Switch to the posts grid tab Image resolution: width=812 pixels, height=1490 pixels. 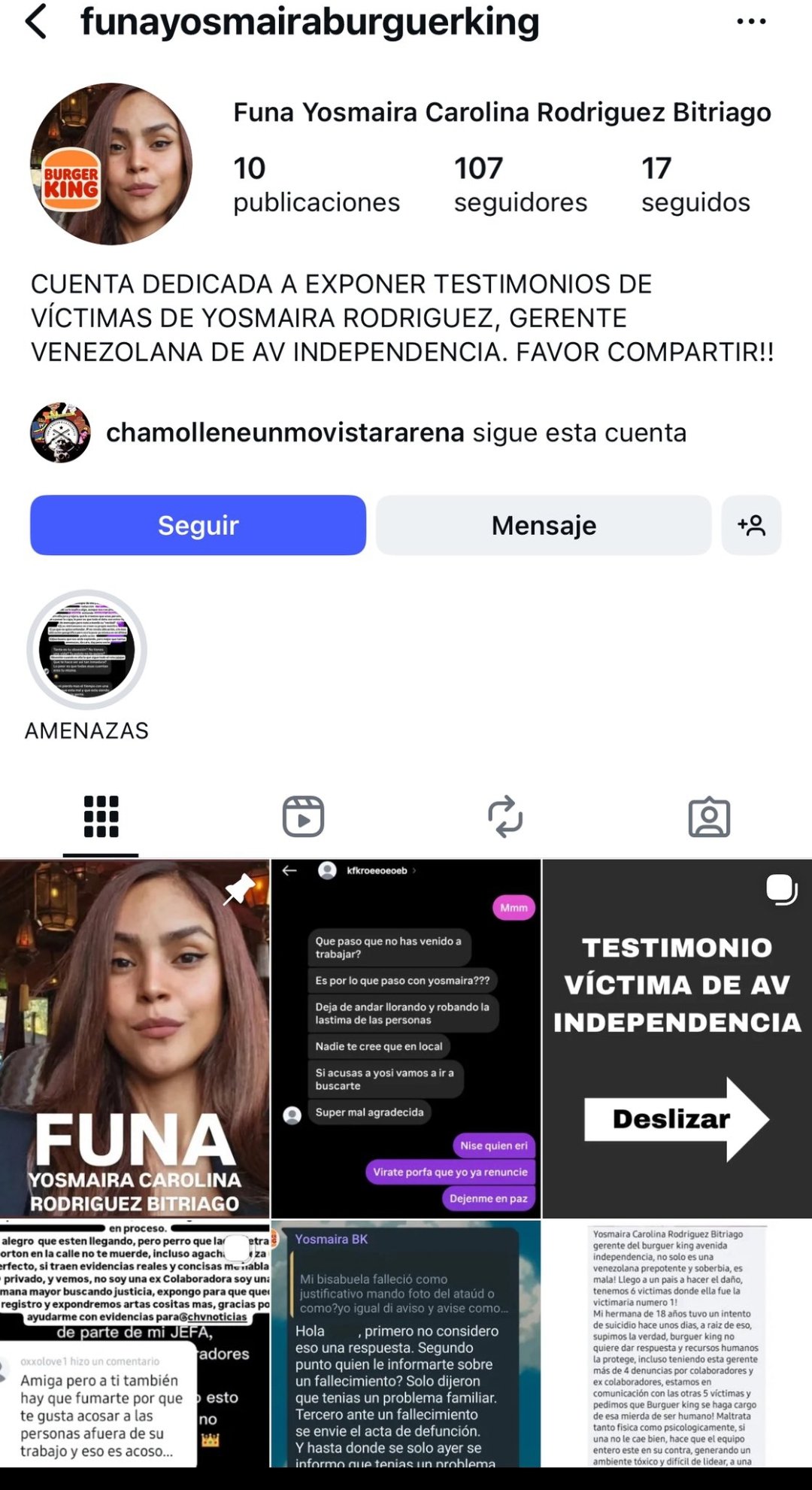(x=101, y=817)
